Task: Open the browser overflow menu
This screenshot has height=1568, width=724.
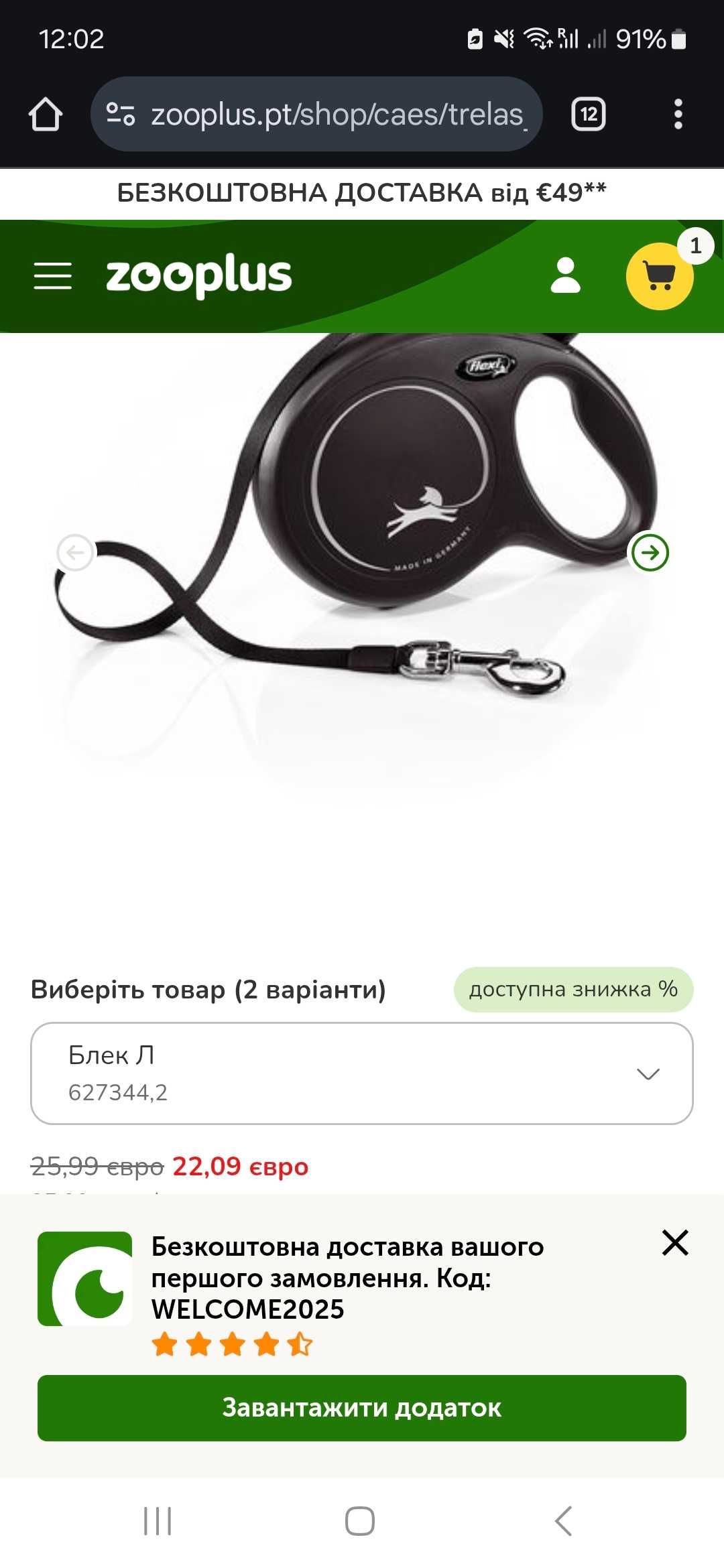Action: point(678,115)
